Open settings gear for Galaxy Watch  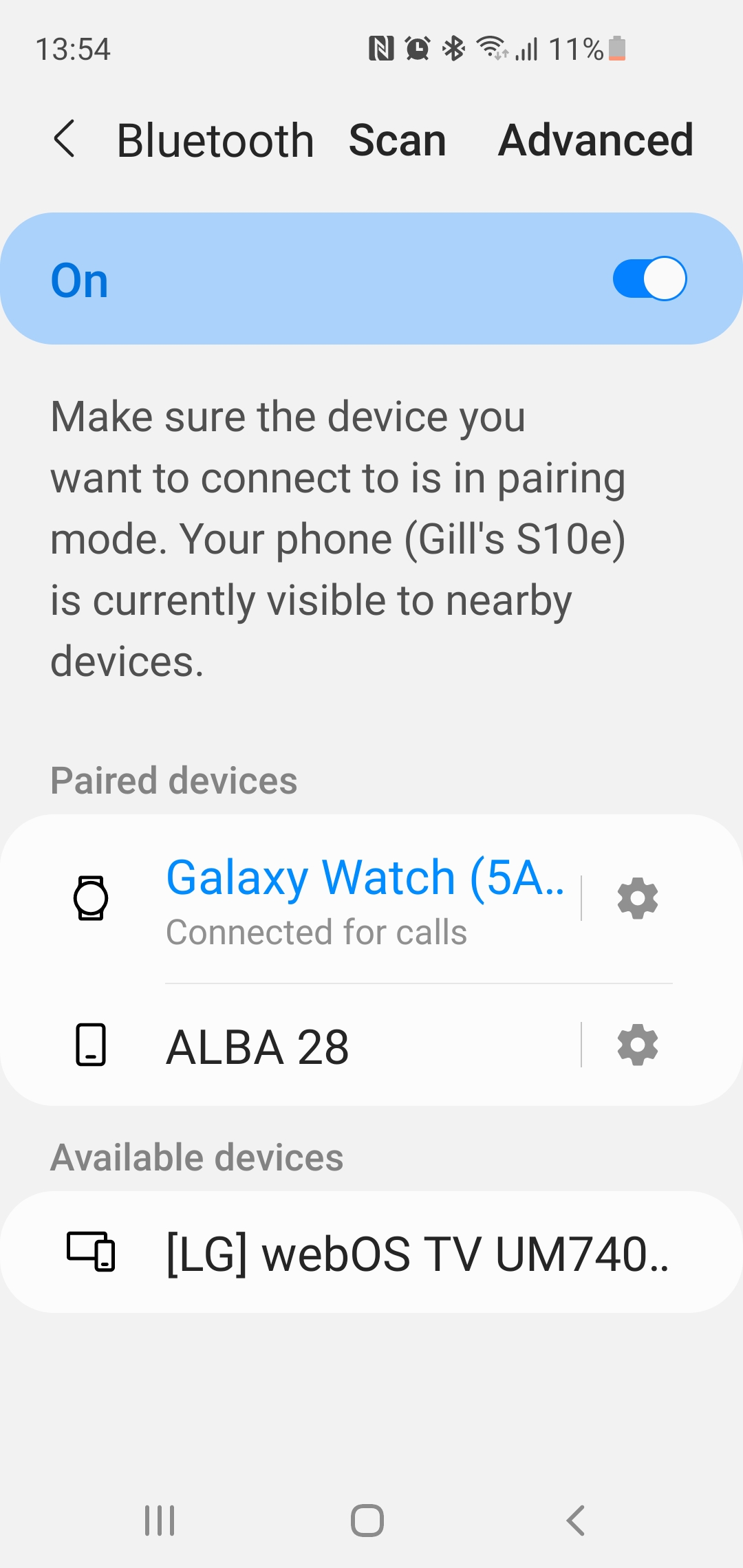(x=638, y=898)
